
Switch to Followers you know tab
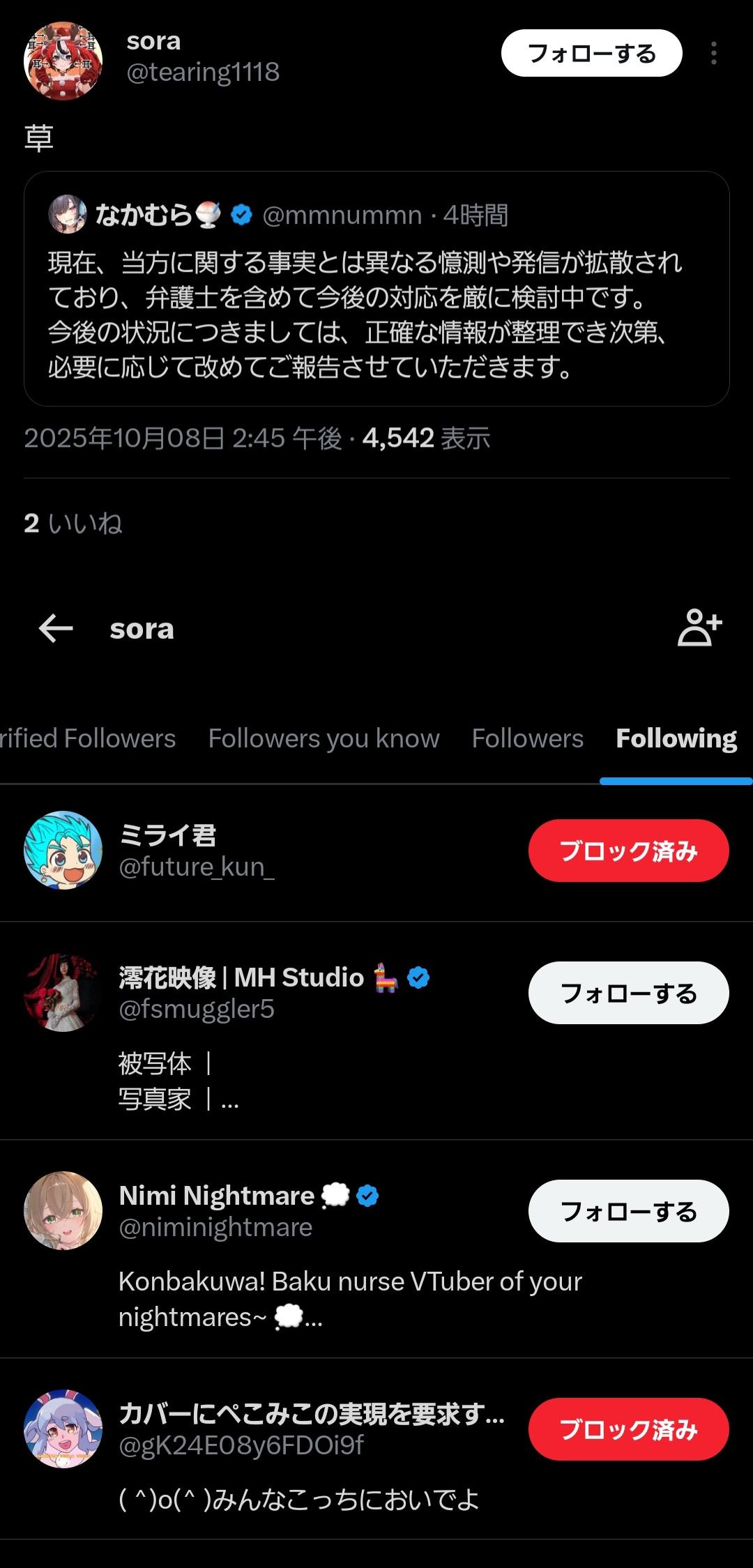(x=324, y=738)
